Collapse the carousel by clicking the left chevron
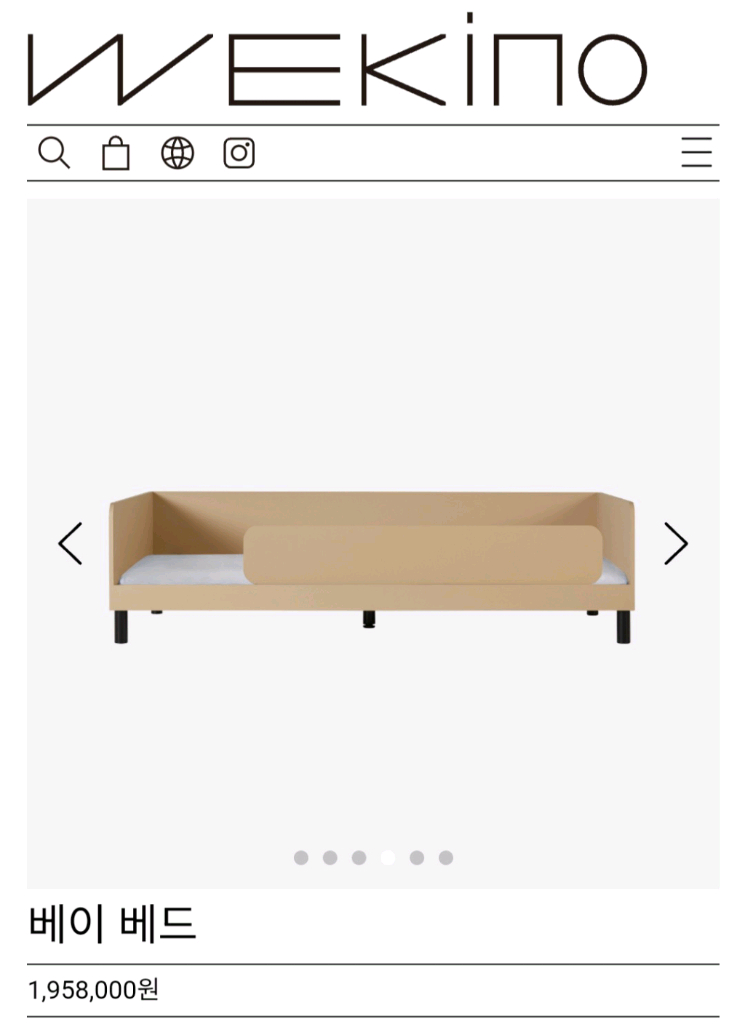The width and height of the screenshot is (745, 1024). coord(68,543)
